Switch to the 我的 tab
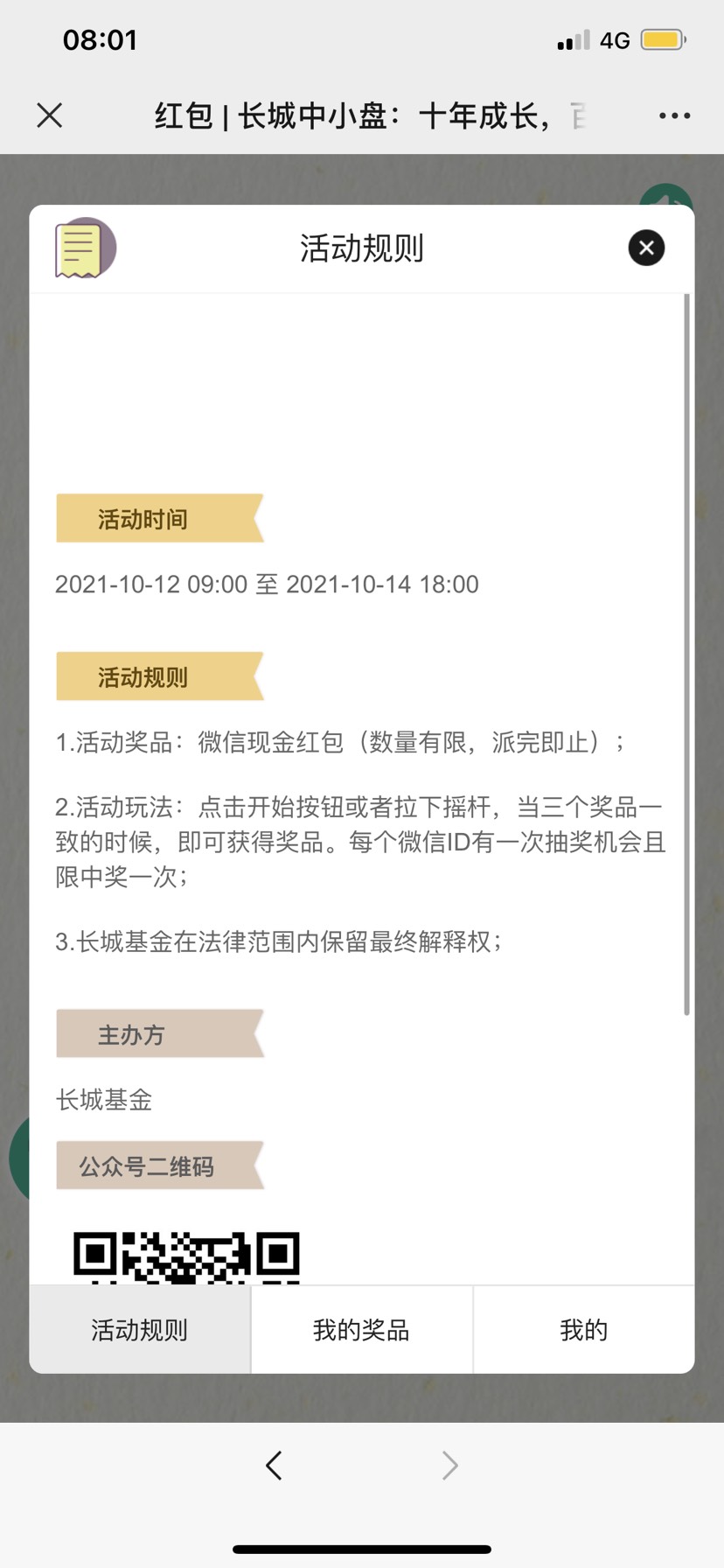724x1568 pixels. (583, 1330)
